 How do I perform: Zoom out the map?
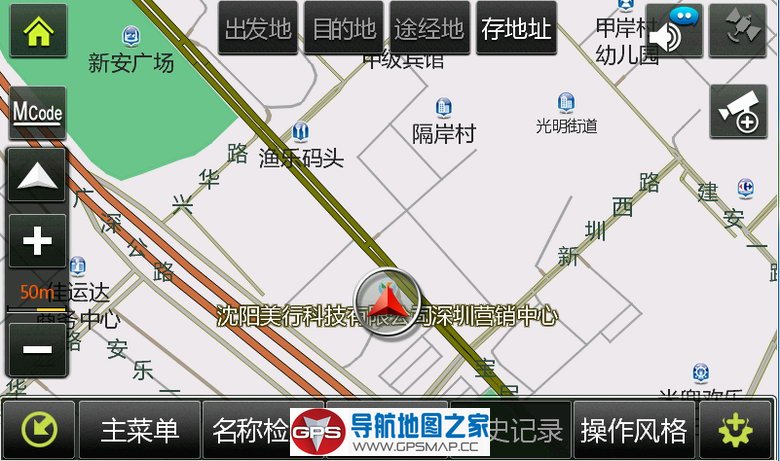[x=37, y=349]
